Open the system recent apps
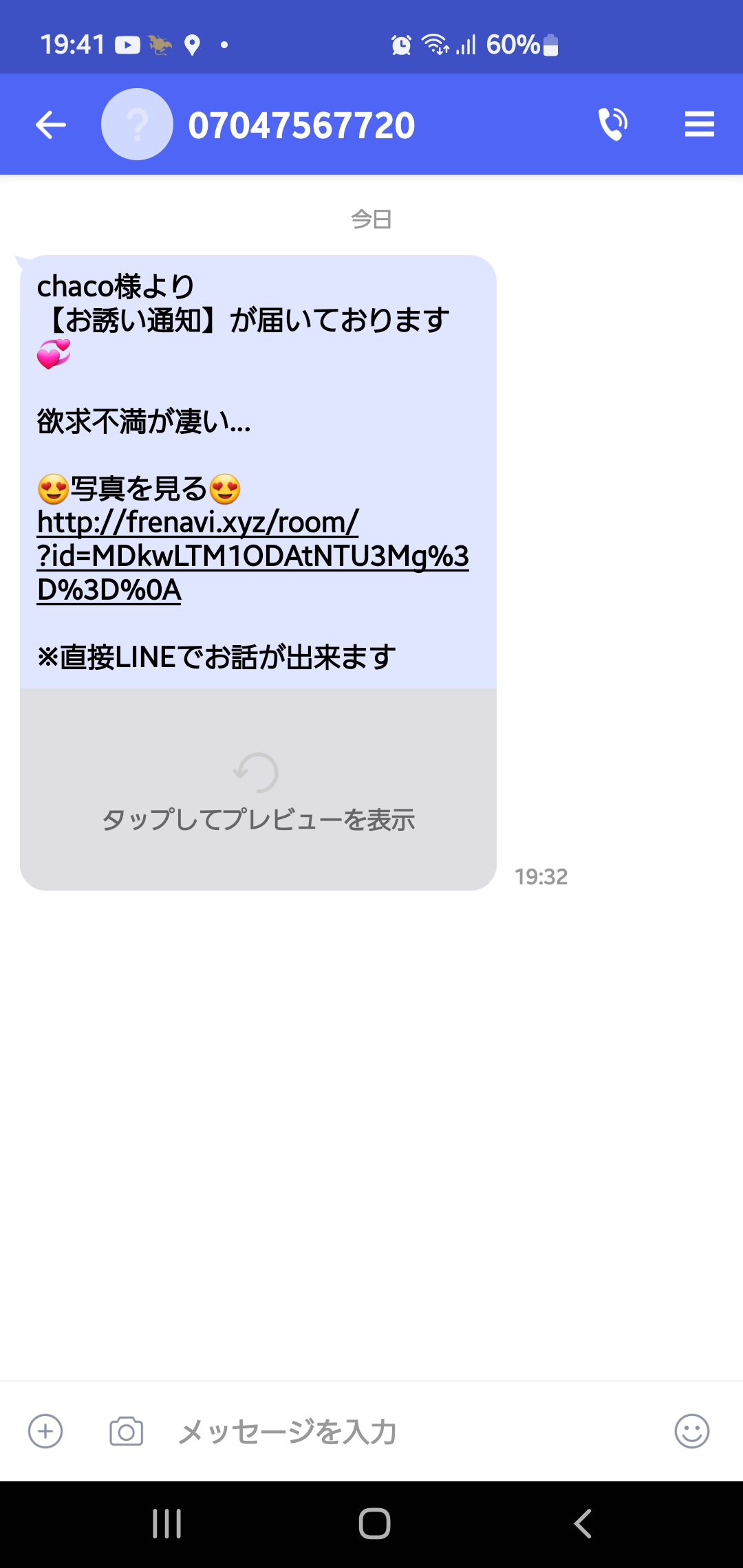 167,1523
